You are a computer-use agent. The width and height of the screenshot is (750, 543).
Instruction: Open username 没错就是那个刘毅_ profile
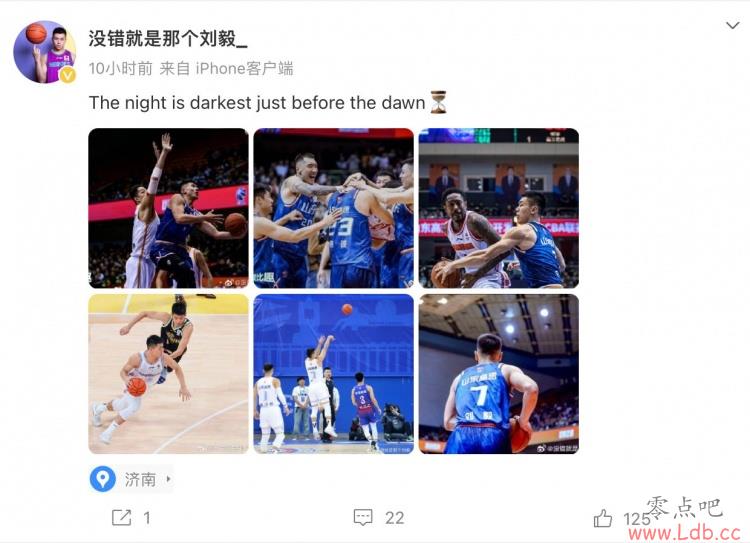[x=167, y=39]
